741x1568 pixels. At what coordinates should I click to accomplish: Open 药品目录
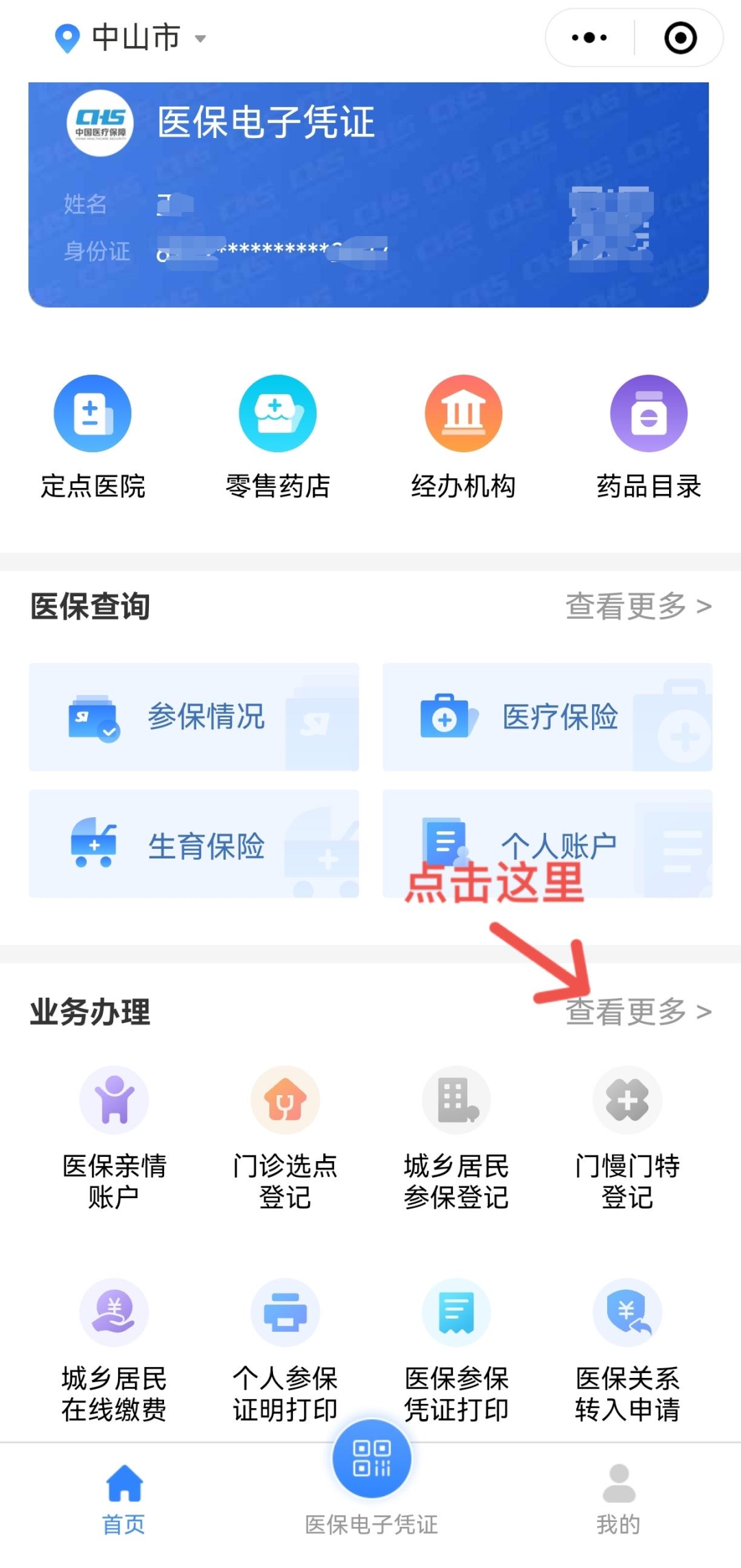[x=648, y=437]
